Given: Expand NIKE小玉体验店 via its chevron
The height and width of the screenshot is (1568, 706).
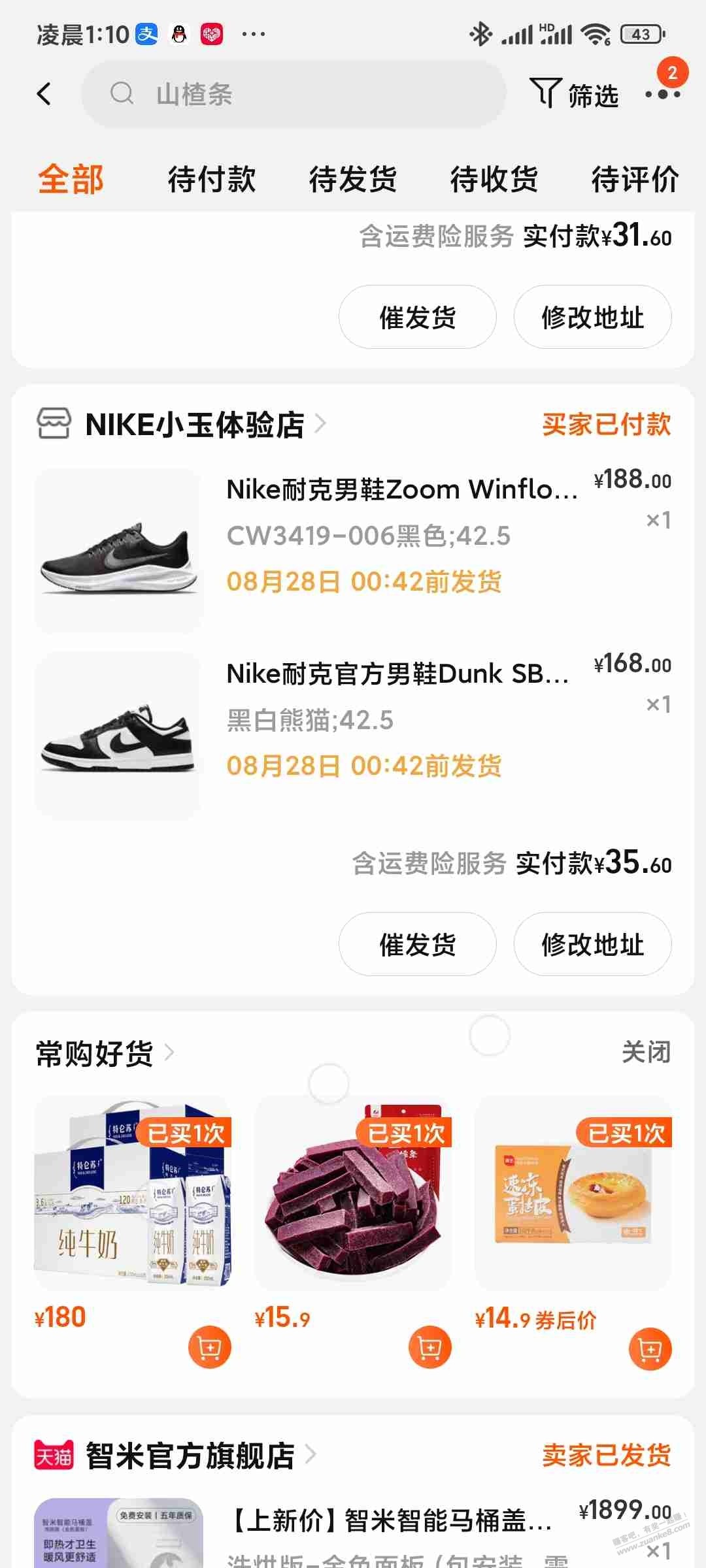Looking at the screenshot, I should (320, 425).
